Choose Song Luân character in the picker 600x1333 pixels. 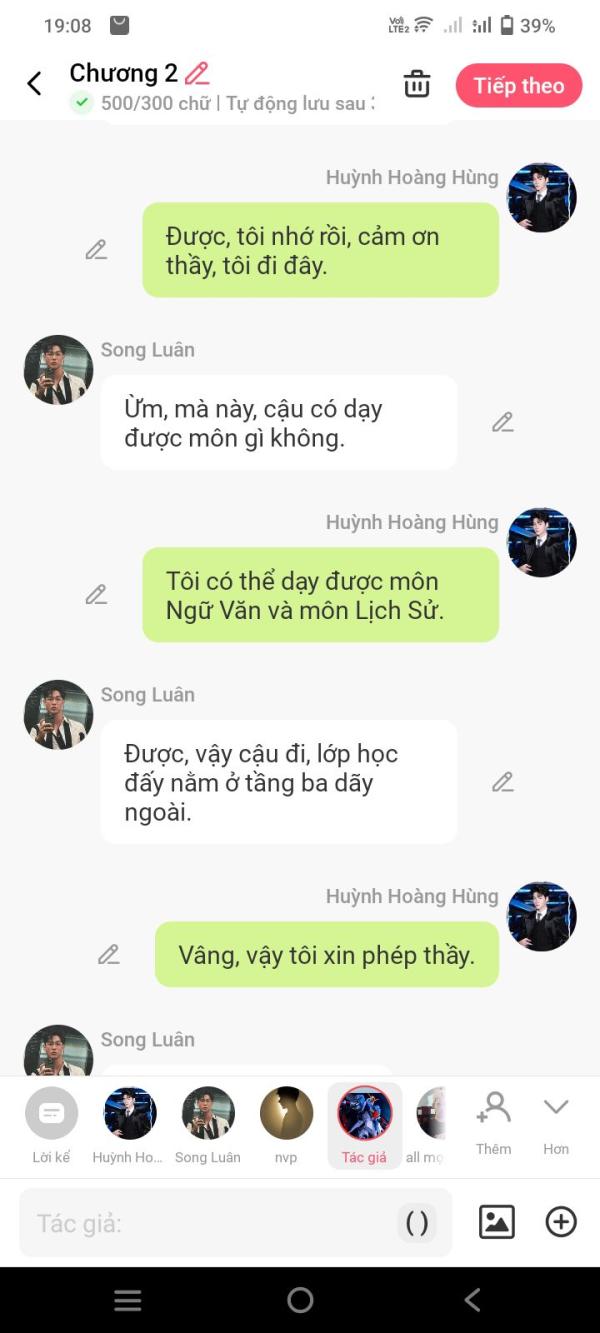click(x=207, y=1125)
